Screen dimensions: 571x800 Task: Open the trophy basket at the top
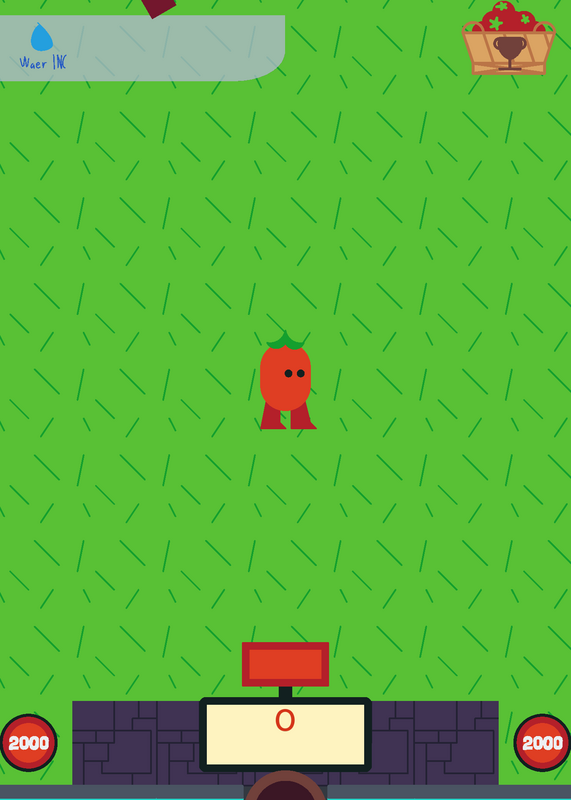tap(508, 38)
